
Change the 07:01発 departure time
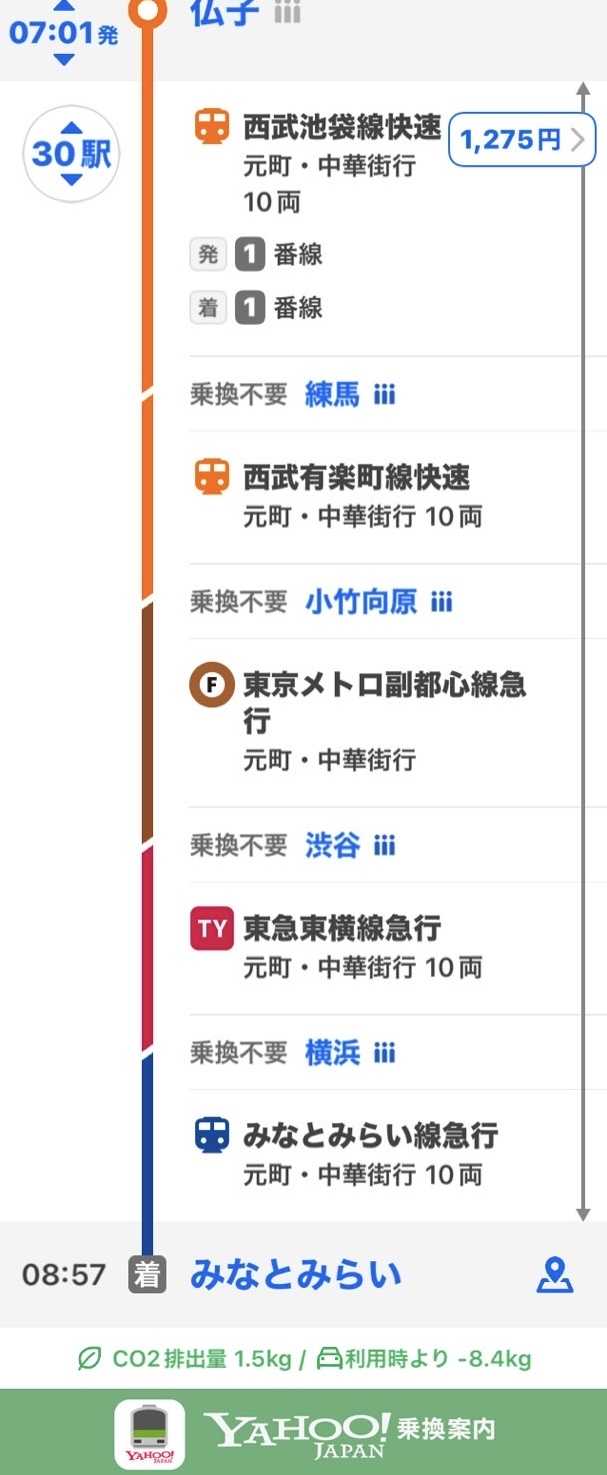63,34
